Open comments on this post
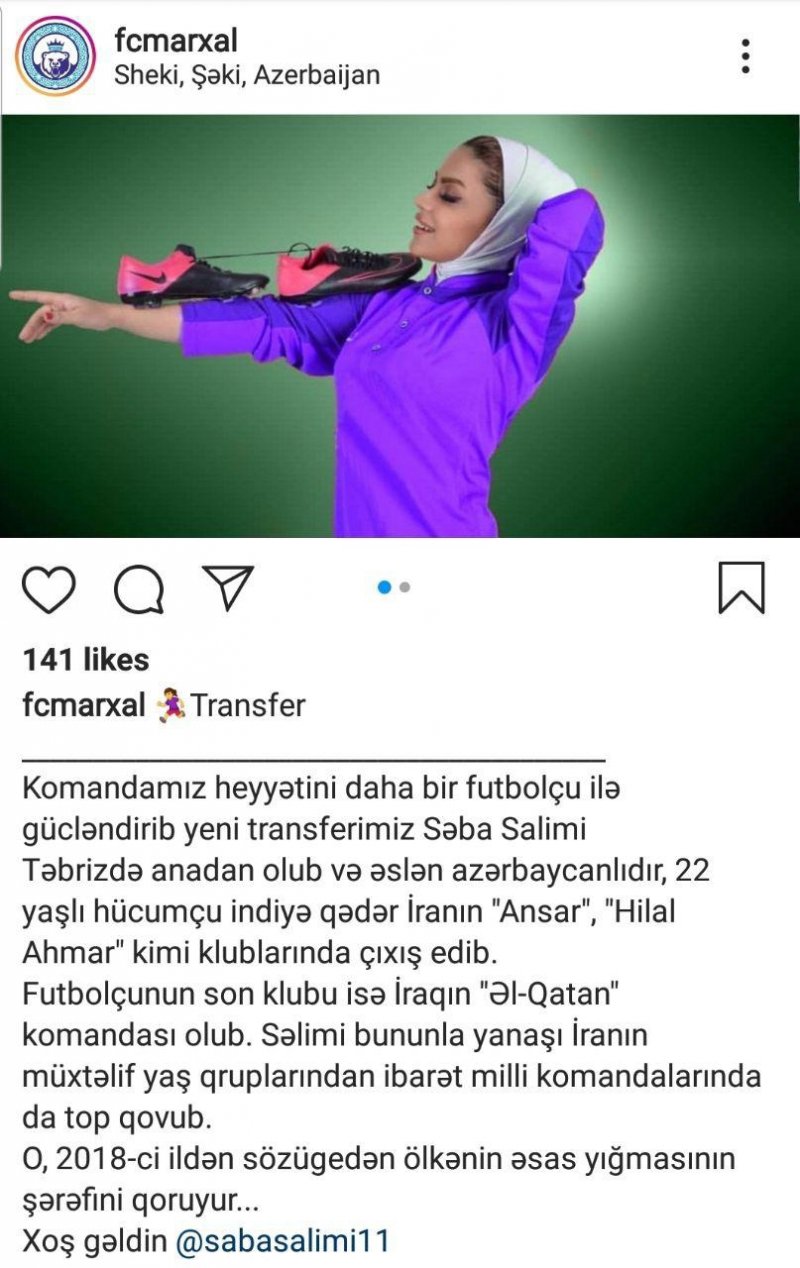Viewport: 800px width, 1268px height. [138, 589]
